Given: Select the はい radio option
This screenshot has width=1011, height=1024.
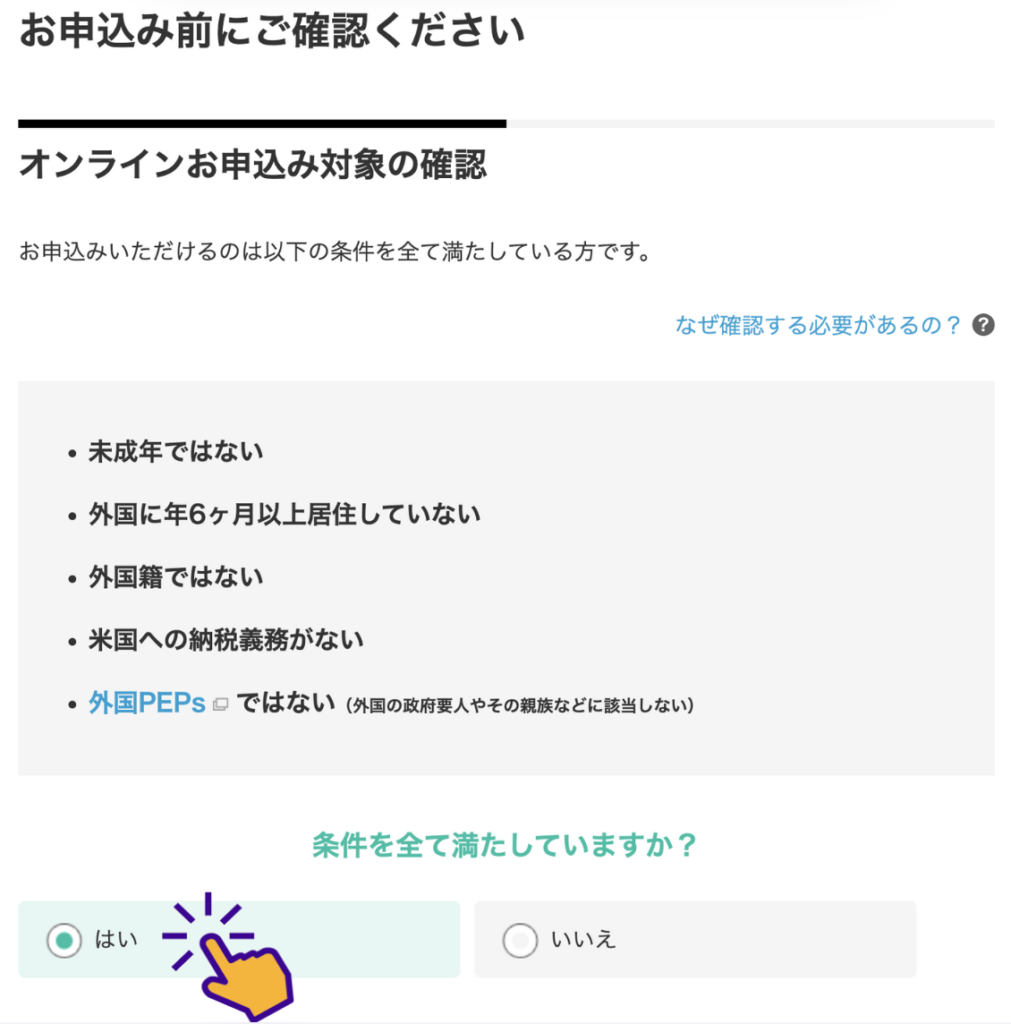Looking at the screenshot, I should [66, 940].
